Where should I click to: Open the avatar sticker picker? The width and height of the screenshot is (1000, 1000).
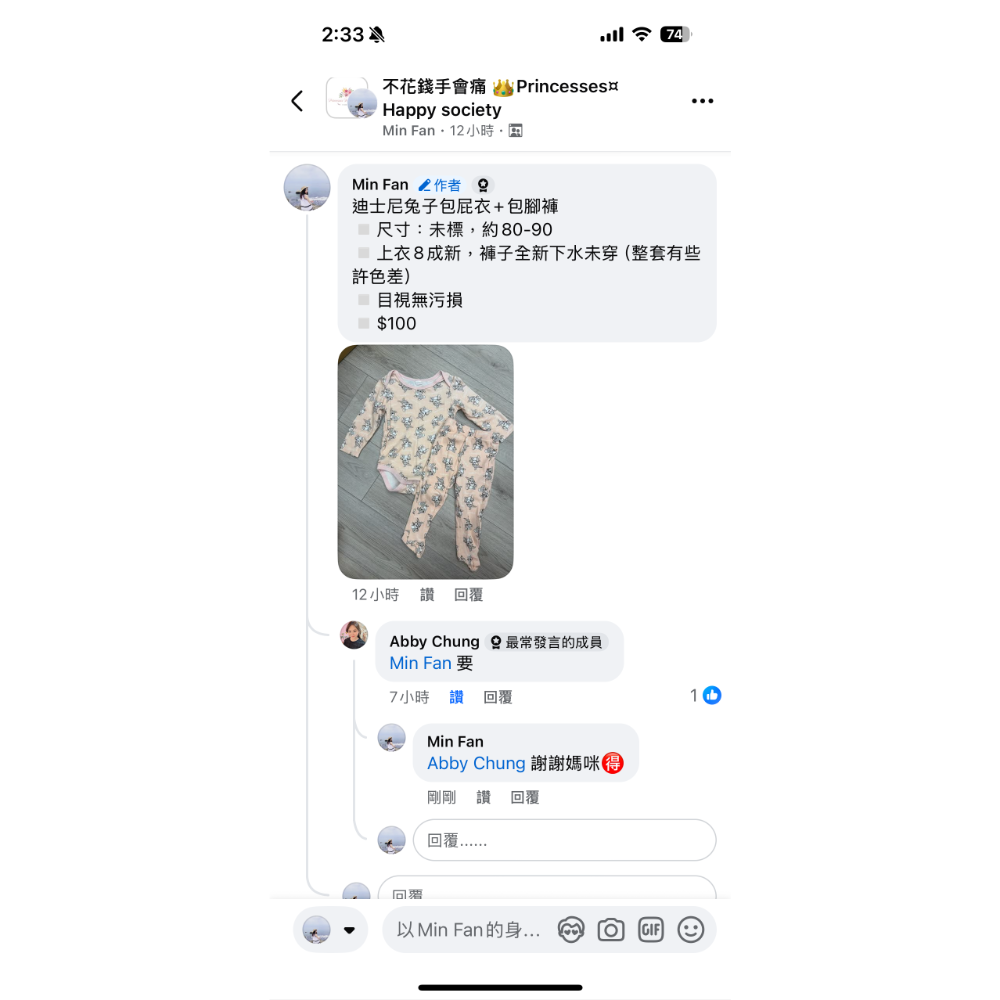571,930
